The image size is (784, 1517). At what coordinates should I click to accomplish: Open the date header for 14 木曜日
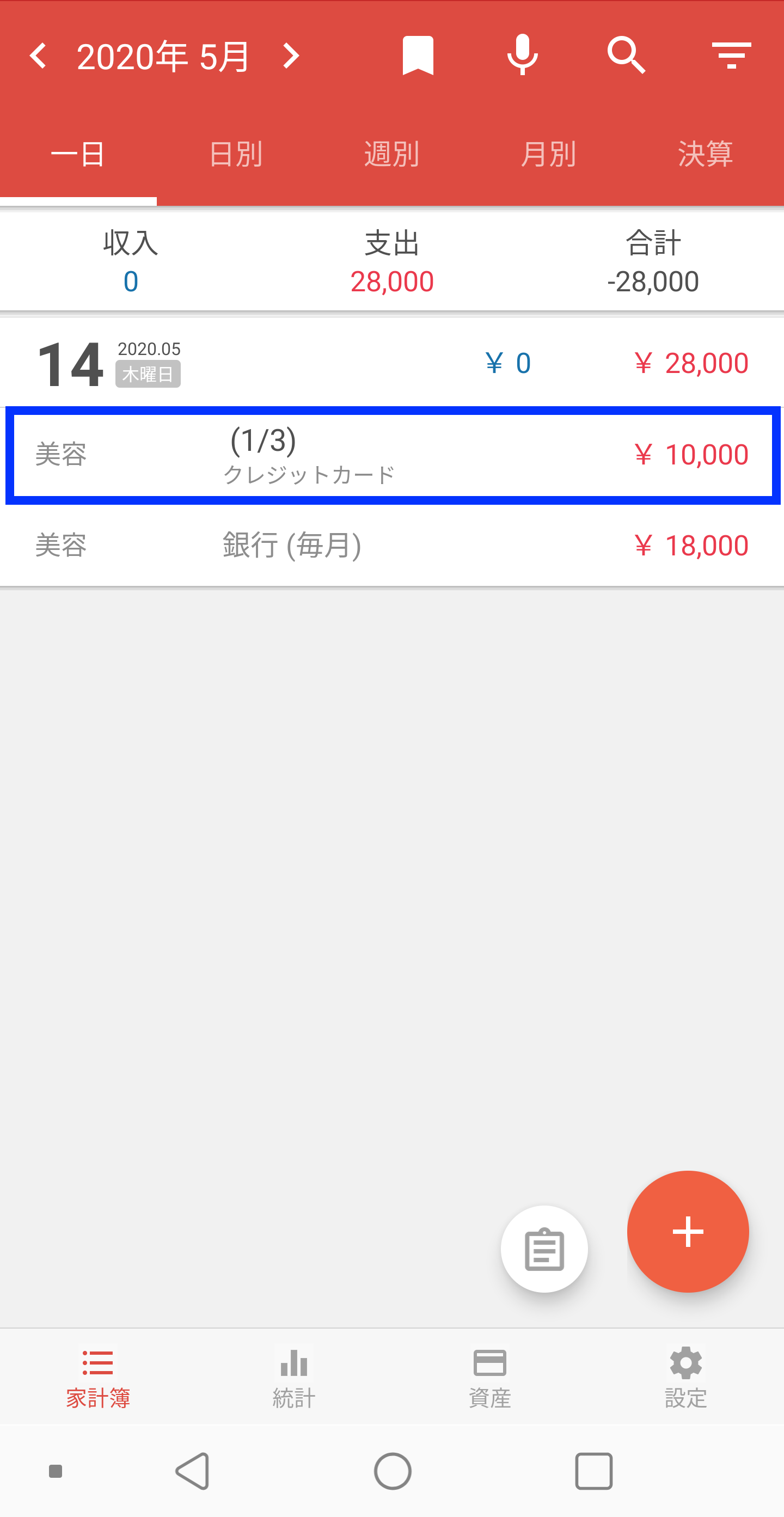click(236, 363)
